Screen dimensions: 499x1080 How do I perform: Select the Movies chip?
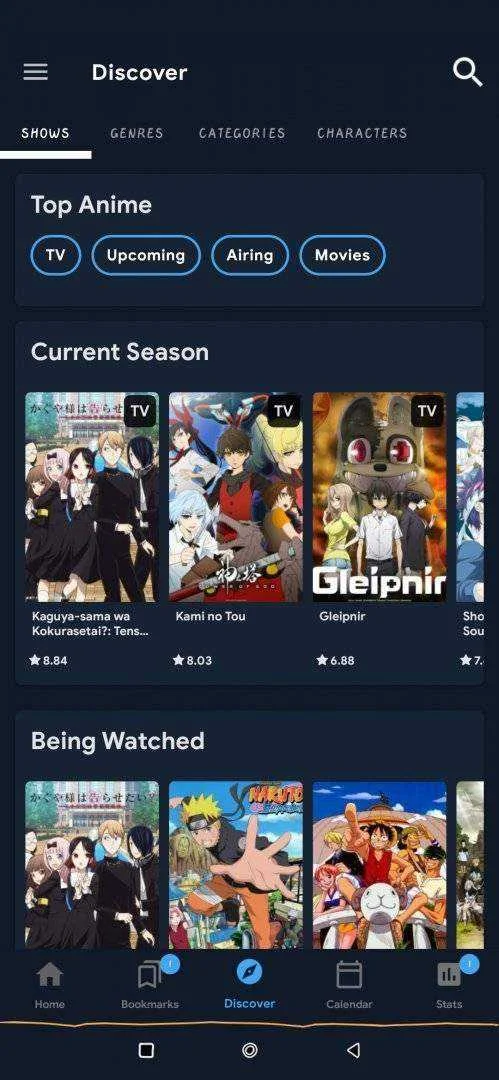(x=343, y=255)
